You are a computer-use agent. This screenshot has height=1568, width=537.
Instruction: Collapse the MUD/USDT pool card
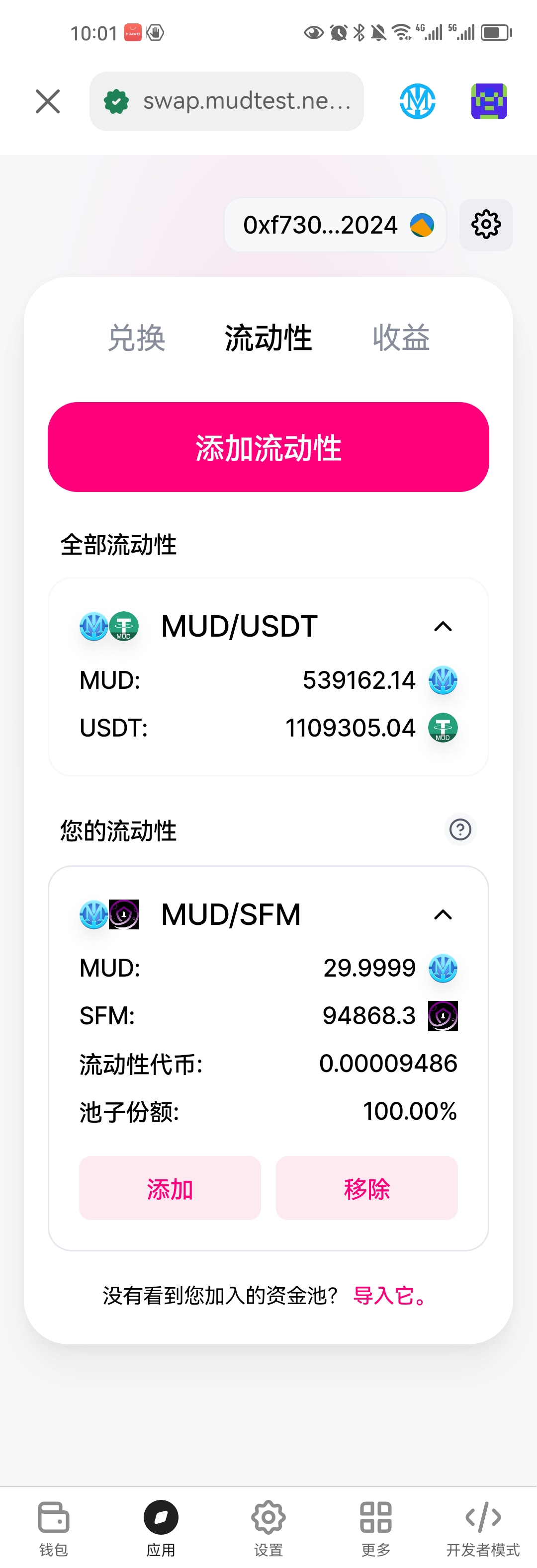(443, 626)
